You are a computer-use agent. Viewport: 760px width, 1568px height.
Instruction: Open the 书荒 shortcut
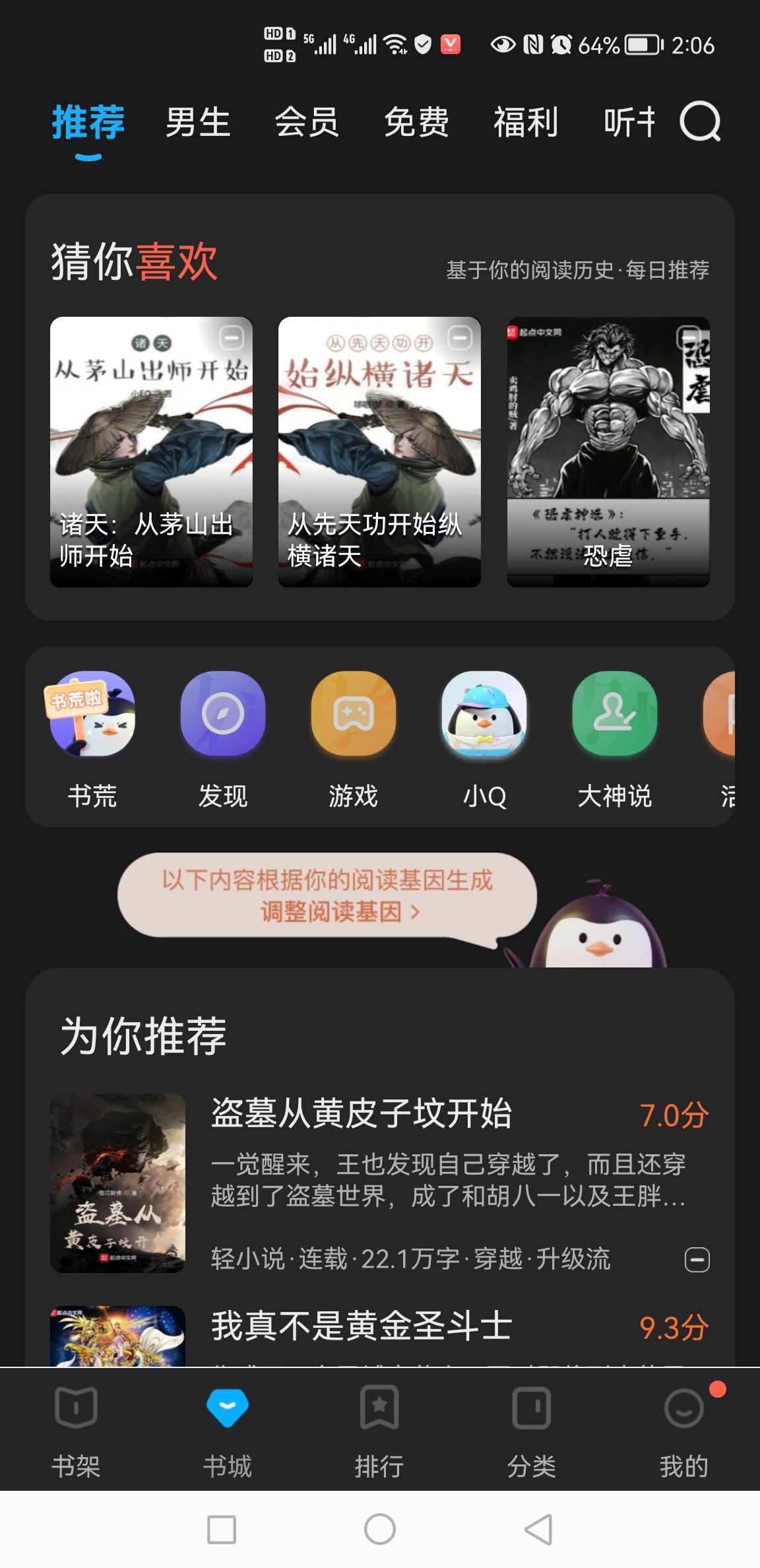92,739
